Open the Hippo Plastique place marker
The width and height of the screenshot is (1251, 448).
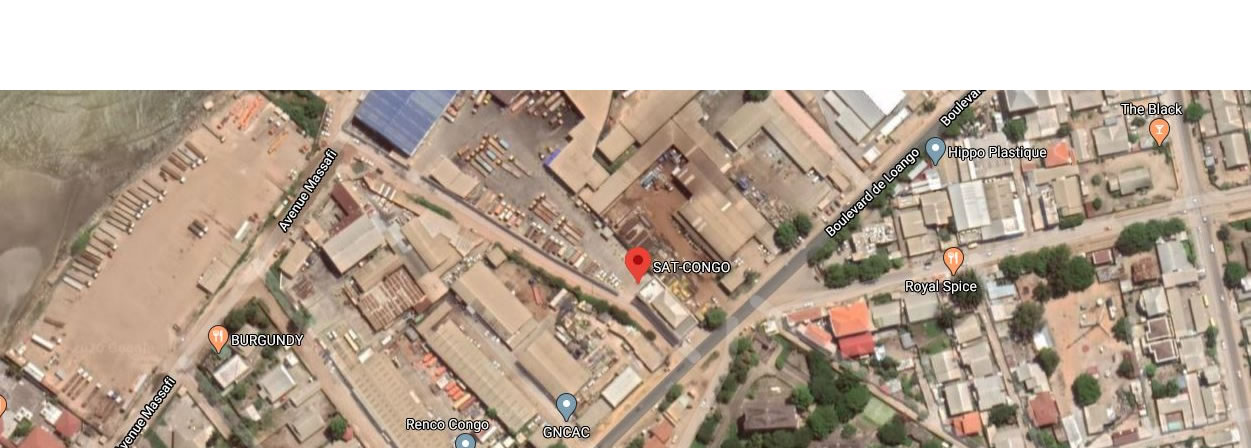click(935, 151)
